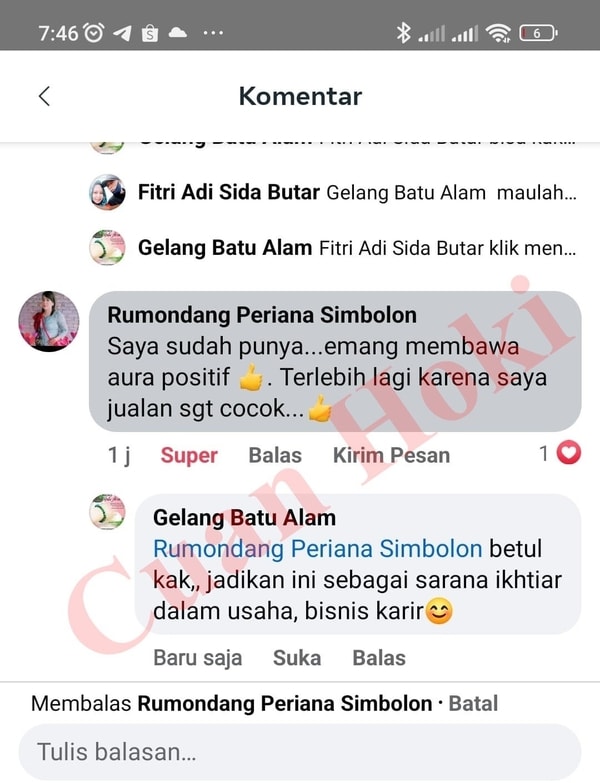Tap Balas under Gelang Batu Alam's reply

pos(379,658)
